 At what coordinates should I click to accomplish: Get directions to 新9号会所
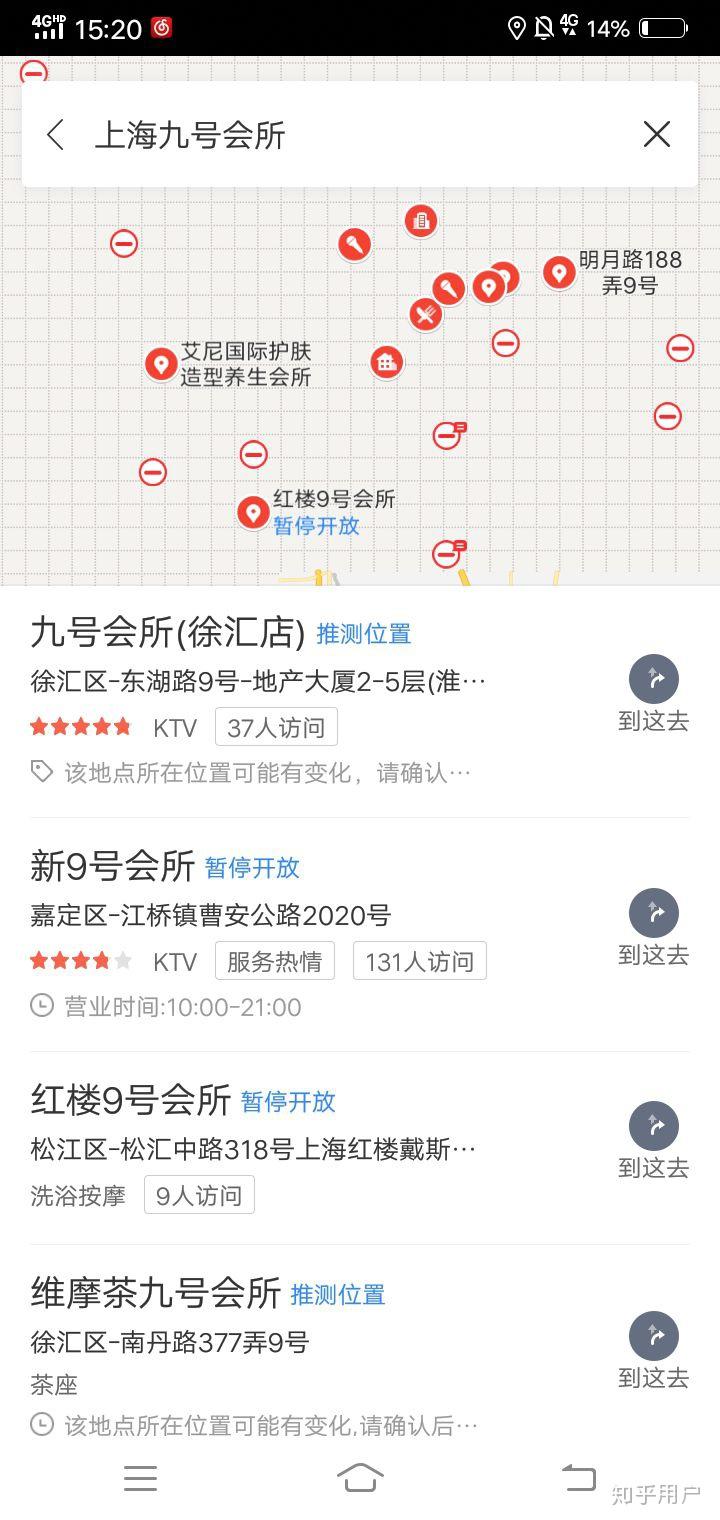pyautogui.click(x=654, y=928)
